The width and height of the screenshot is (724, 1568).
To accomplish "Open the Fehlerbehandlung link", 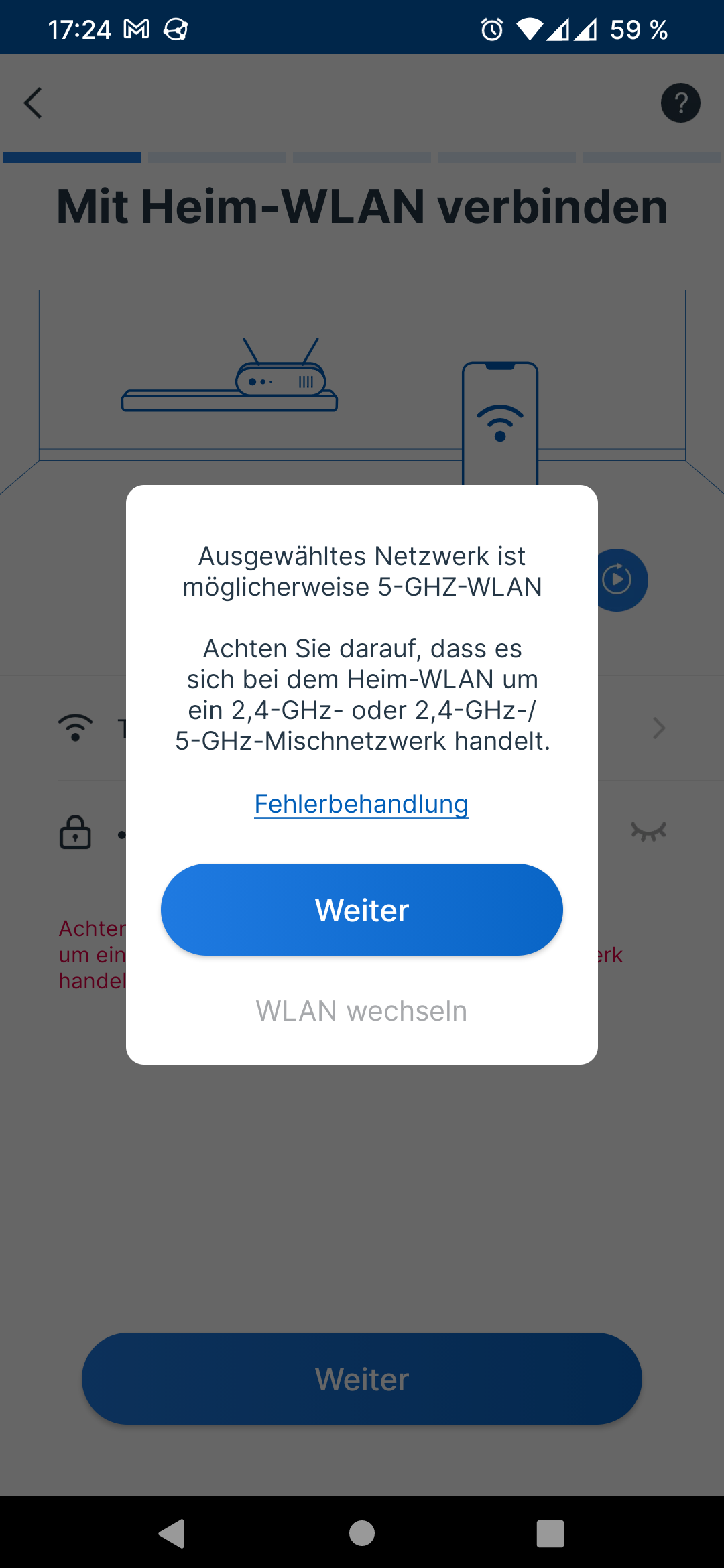I will 361,803.
